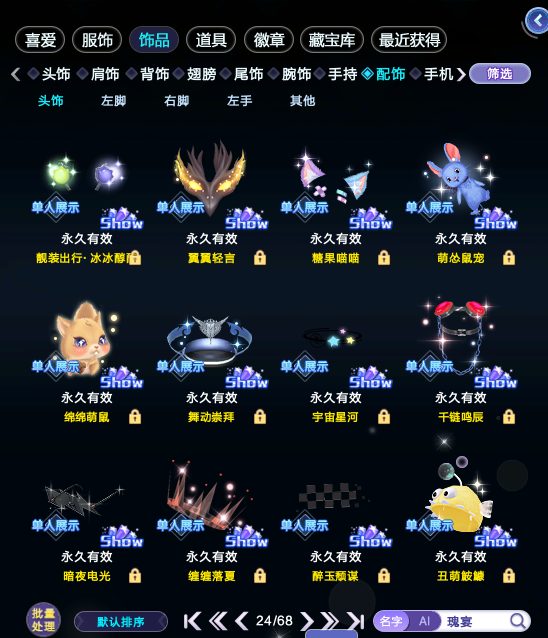Switch to the 藏宝库 tab
The image size is (548, 638).
pyautogui.click(x=332, y=40)
